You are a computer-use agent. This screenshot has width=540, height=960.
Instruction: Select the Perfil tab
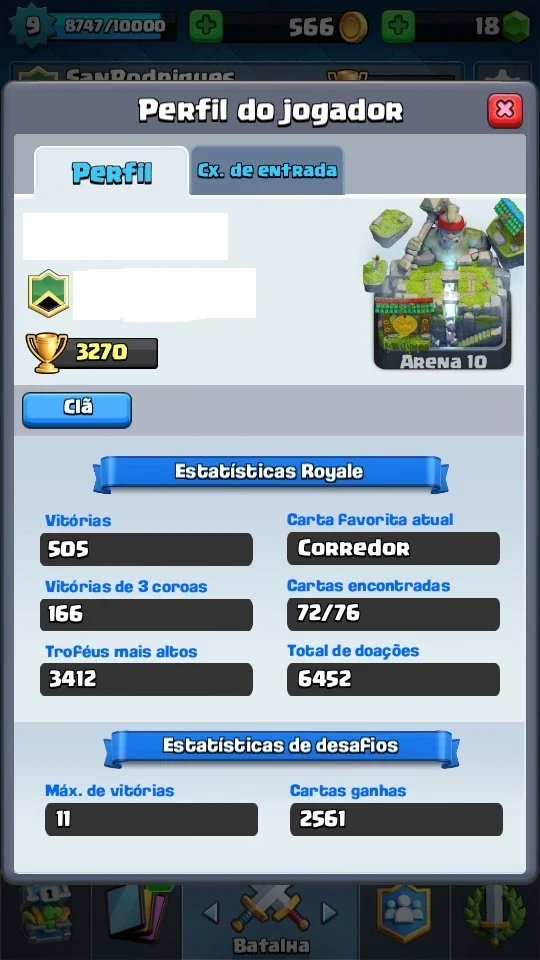[111, 171]
